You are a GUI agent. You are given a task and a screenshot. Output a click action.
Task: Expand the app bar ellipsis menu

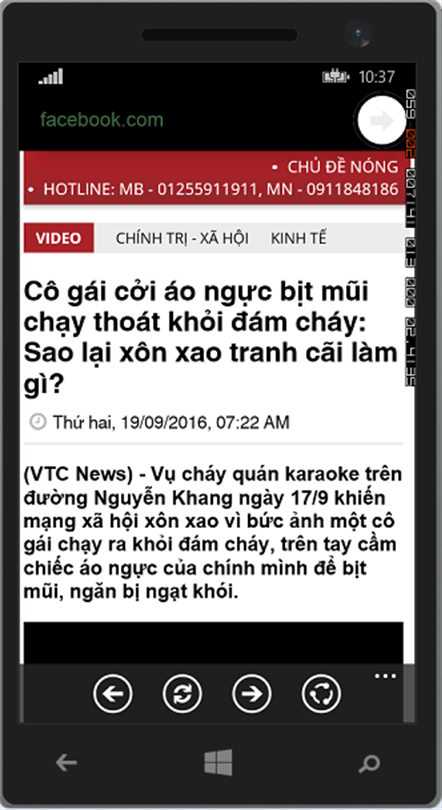tap(385, 676)
